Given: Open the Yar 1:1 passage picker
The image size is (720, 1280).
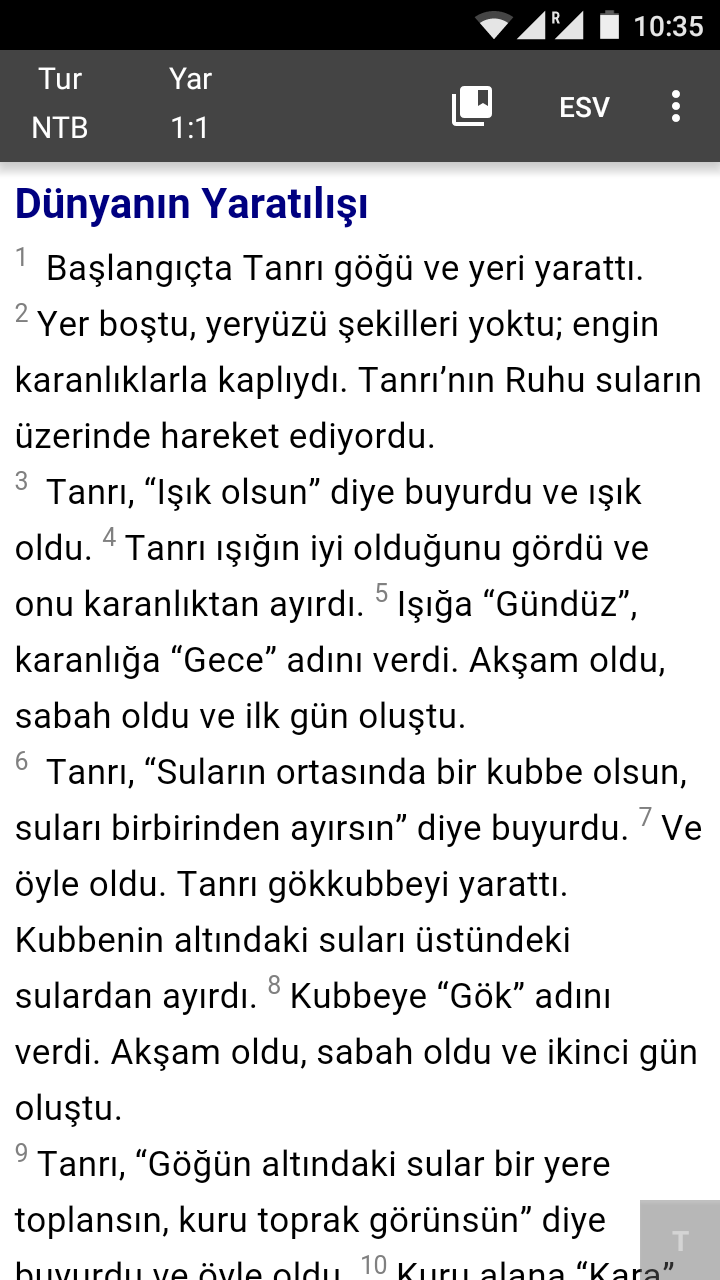Looking at the screenshot, I should [x=190, y=104].
